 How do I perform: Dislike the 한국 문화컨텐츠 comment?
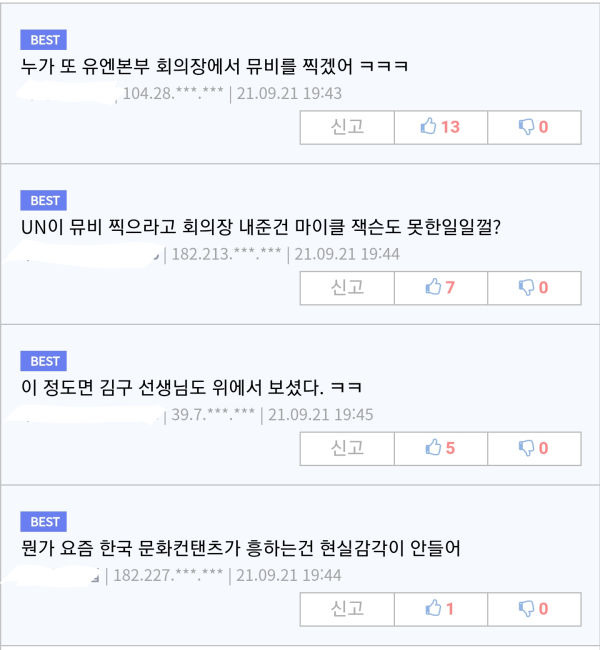point(534,608)
